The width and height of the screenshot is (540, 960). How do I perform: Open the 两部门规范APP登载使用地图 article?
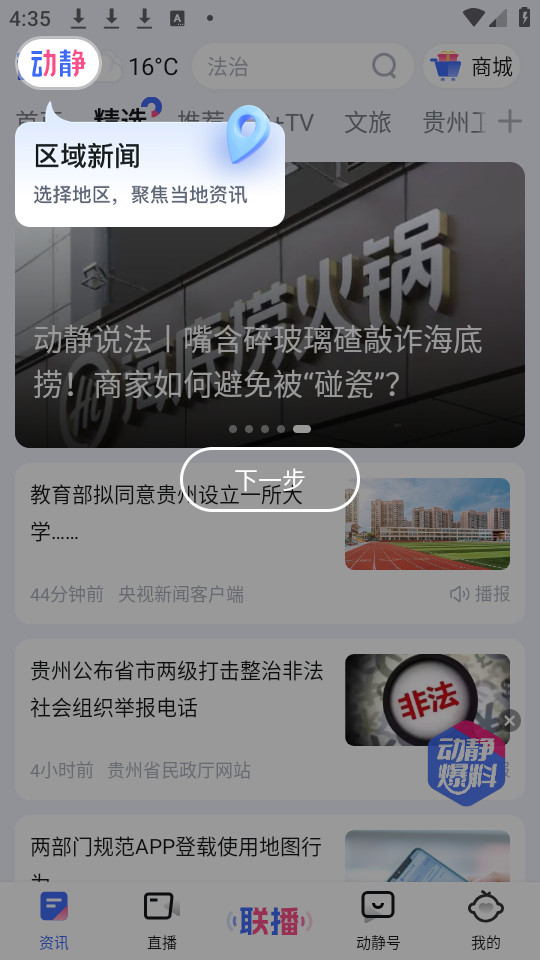click(x=269, y=850)
